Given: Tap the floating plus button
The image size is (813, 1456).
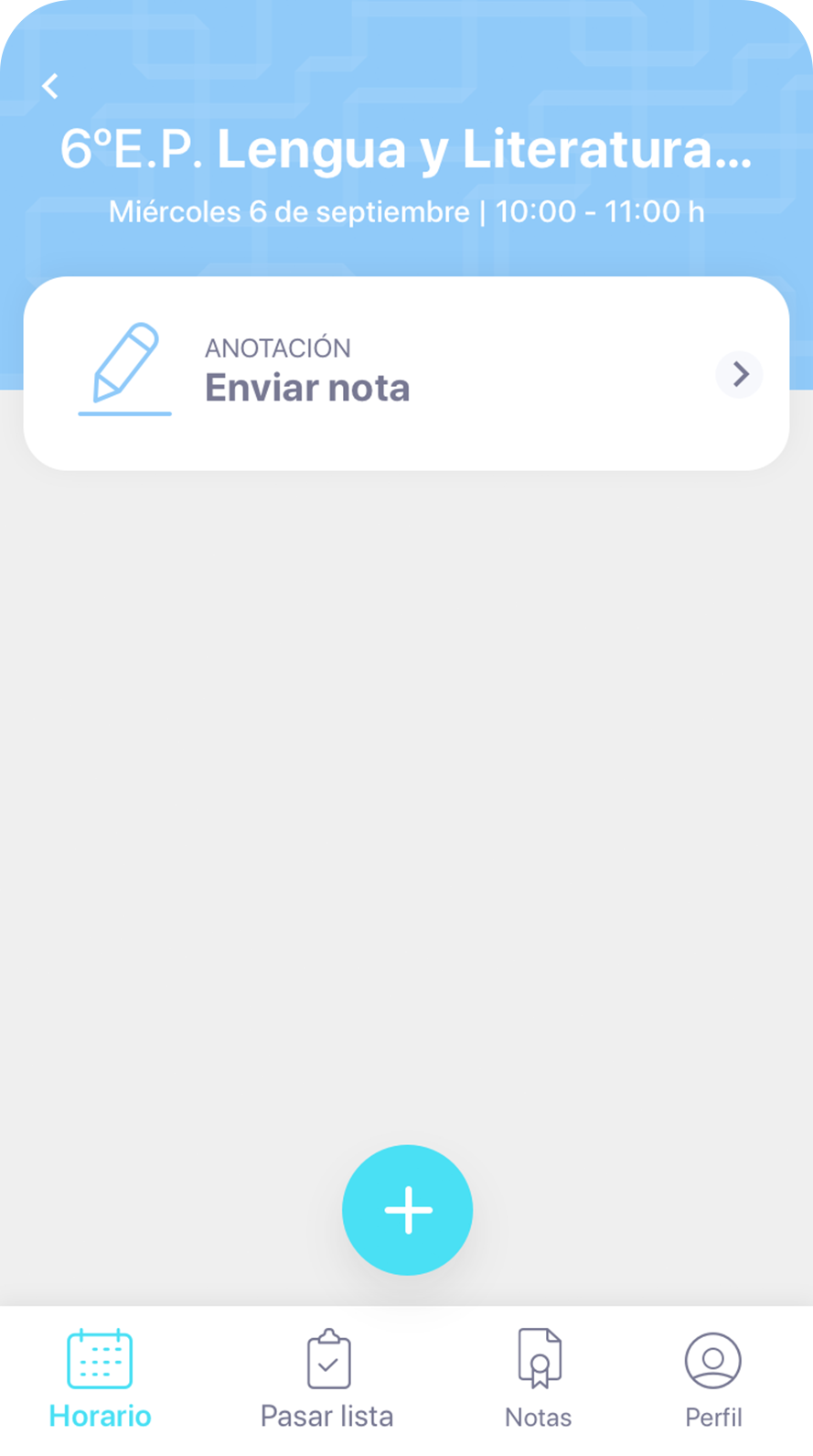Looking at the screenshot, I should click(x=407, y=1209).
